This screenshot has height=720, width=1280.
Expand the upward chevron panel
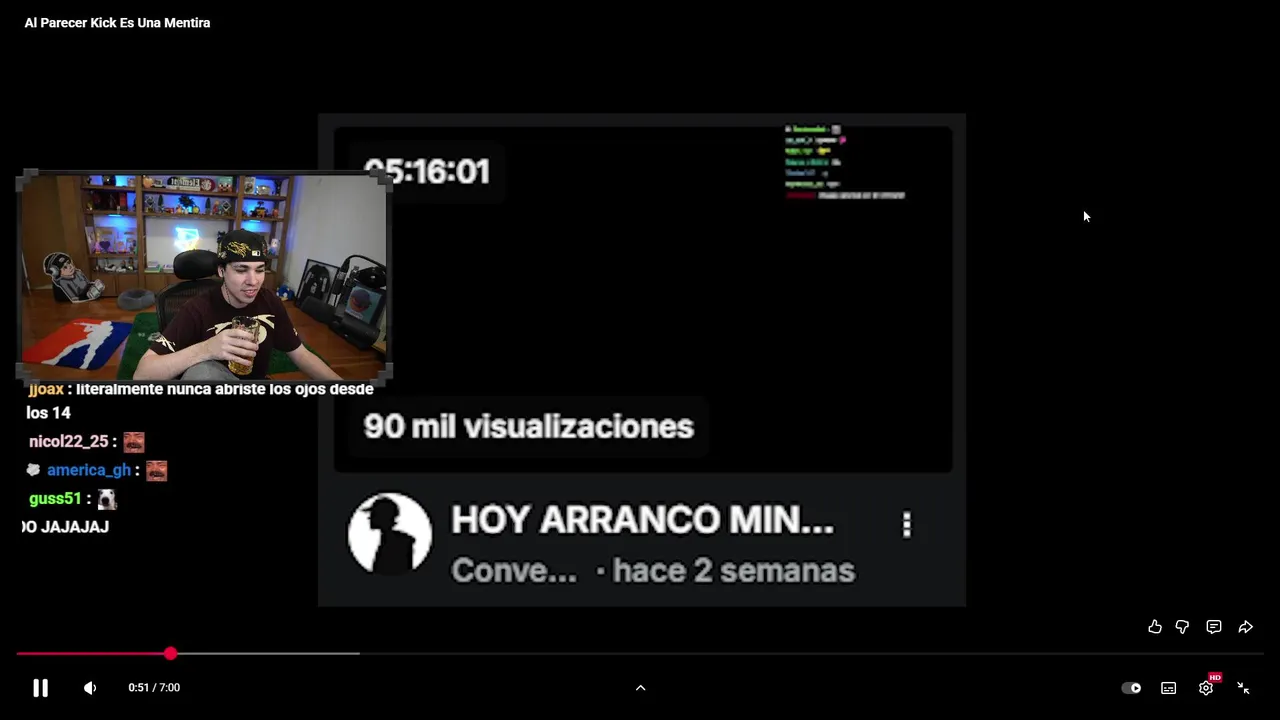pyautogui.click(x=641, y=688)
